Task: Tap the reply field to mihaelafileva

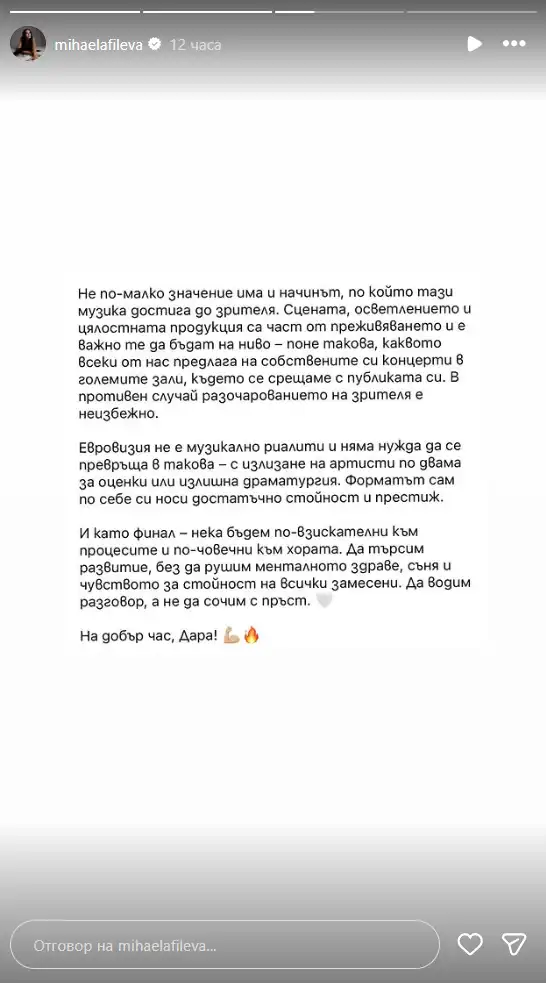Action: pyautogui.click(x=225, y=945)
